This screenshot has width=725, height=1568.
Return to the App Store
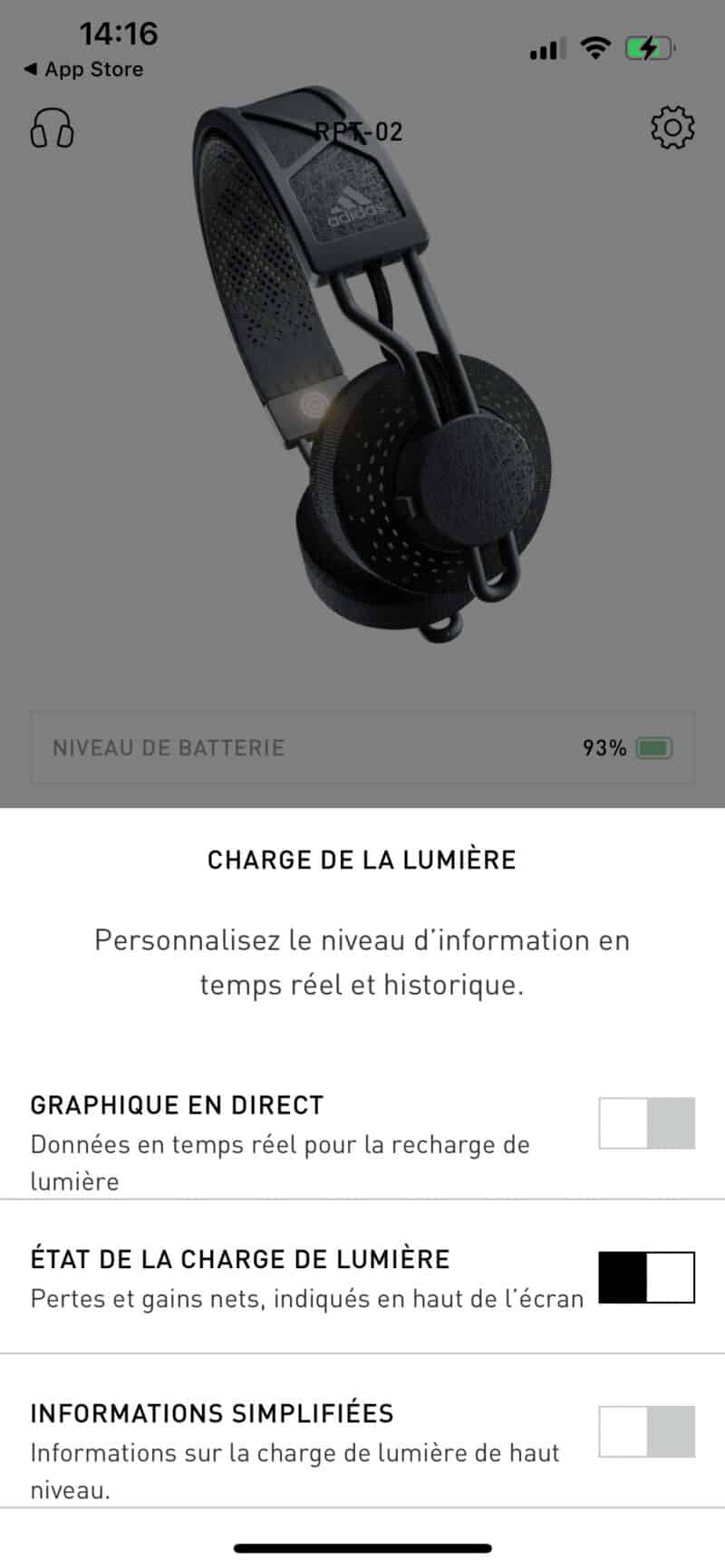pos(83,70)
